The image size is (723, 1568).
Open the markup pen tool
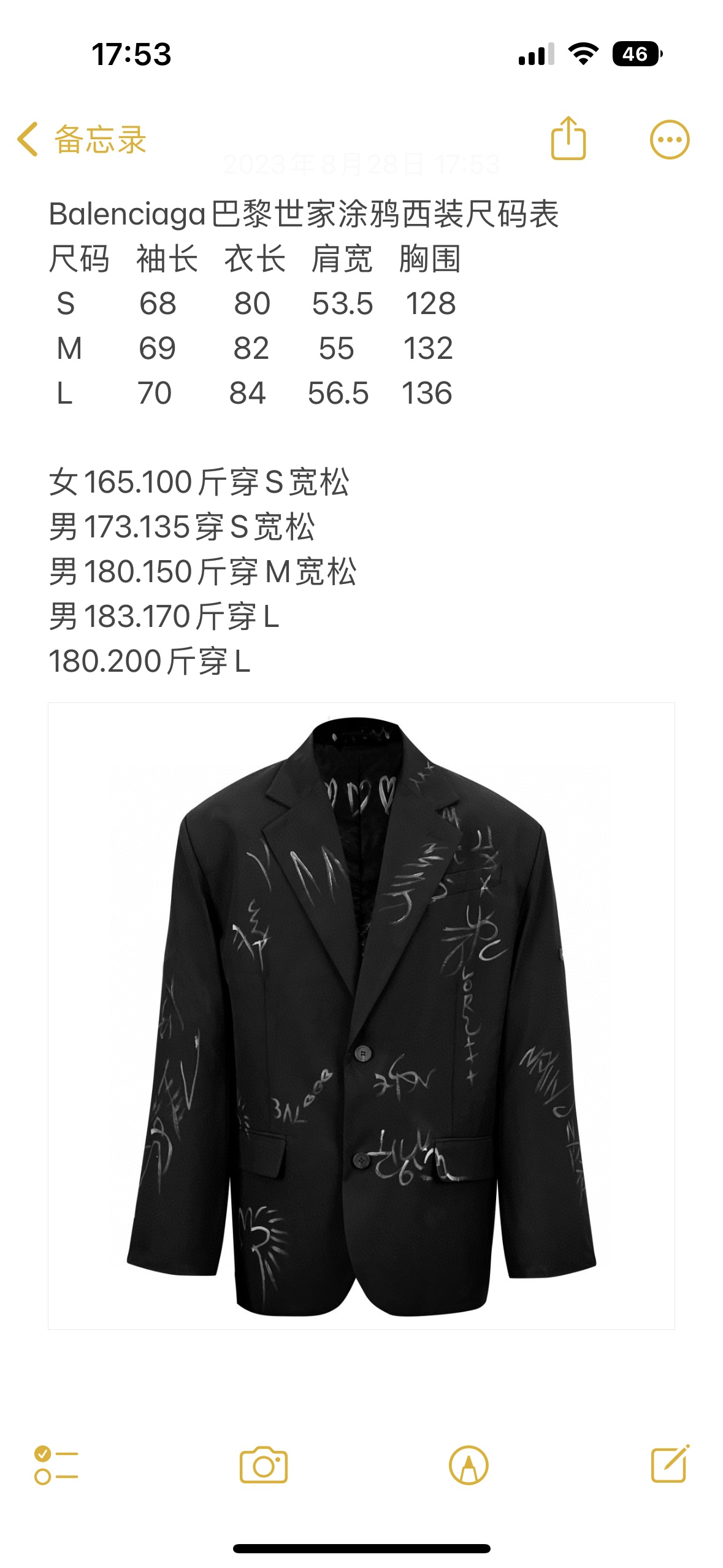coord(469,1465)
